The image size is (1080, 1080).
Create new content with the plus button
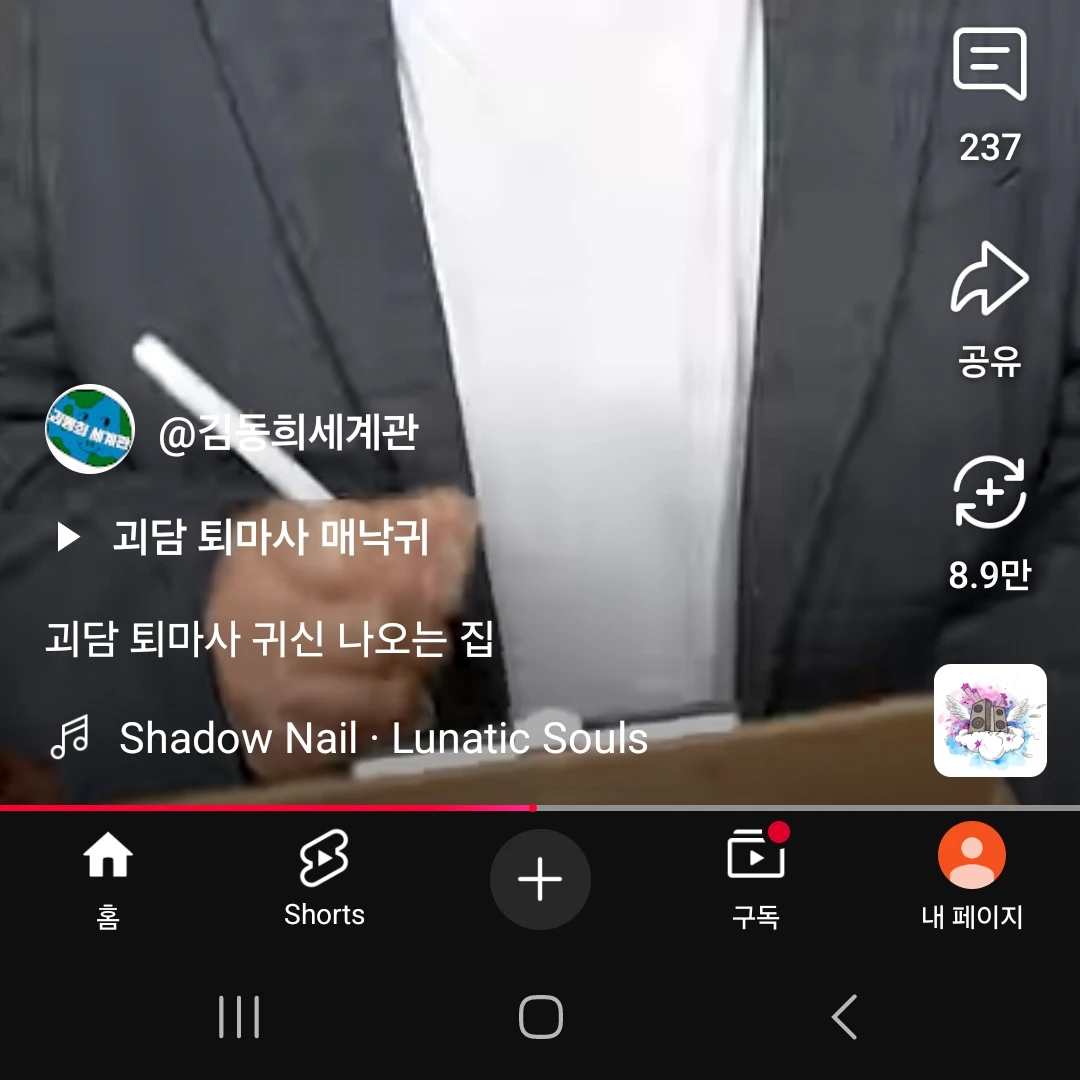tap(540, 880)
